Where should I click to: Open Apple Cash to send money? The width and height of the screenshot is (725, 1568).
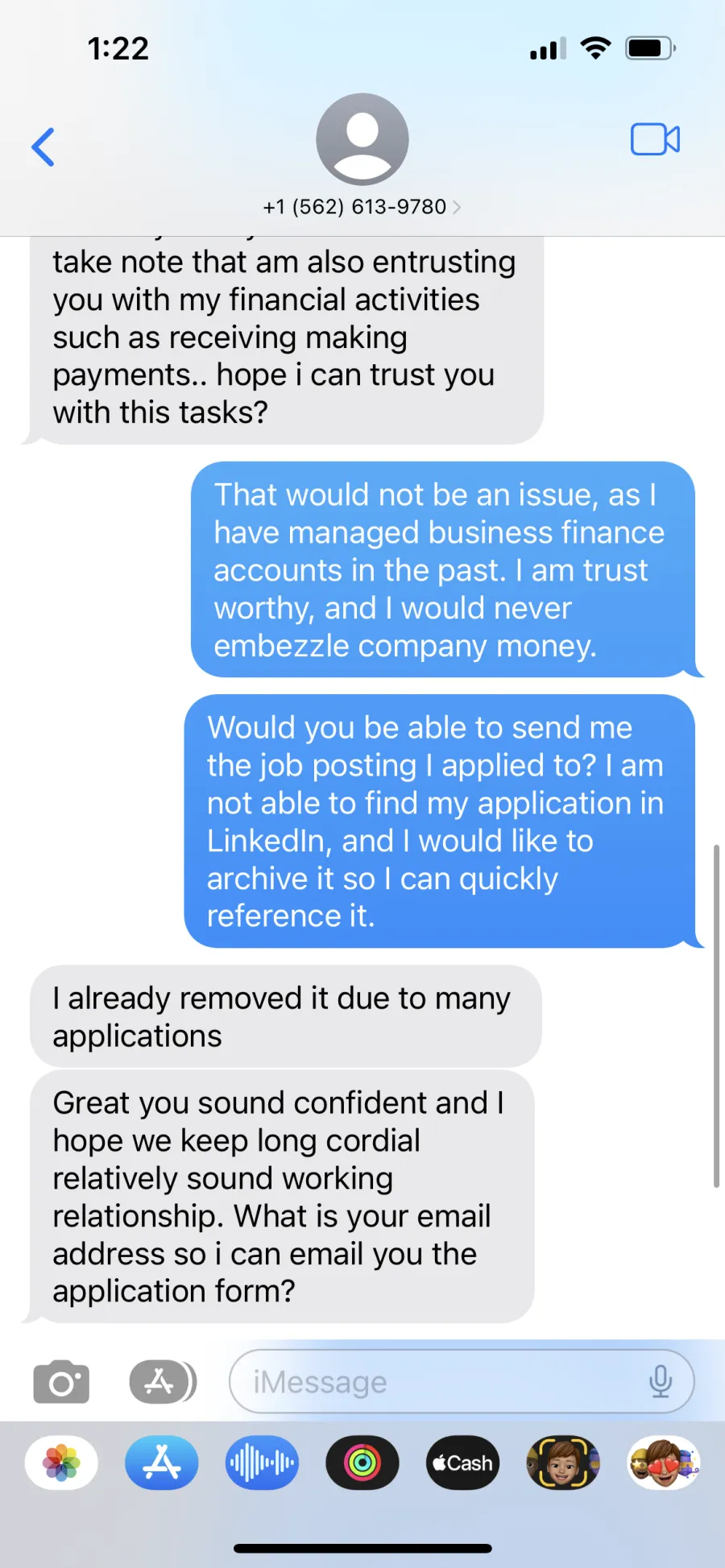click(x=462, y=1463)
